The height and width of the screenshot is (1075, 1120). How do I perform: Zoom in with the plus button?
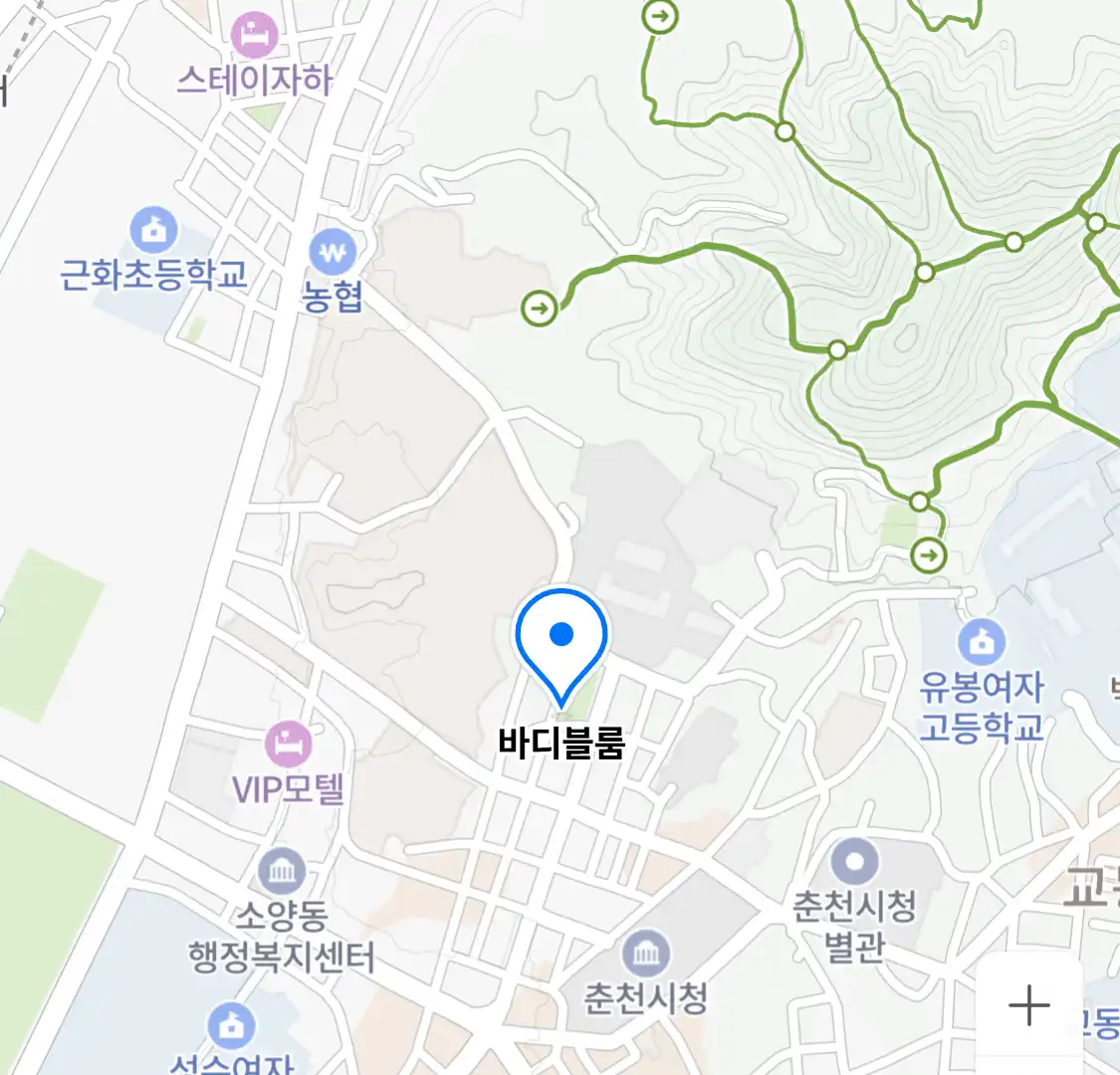click(x=1028, y=1005)
